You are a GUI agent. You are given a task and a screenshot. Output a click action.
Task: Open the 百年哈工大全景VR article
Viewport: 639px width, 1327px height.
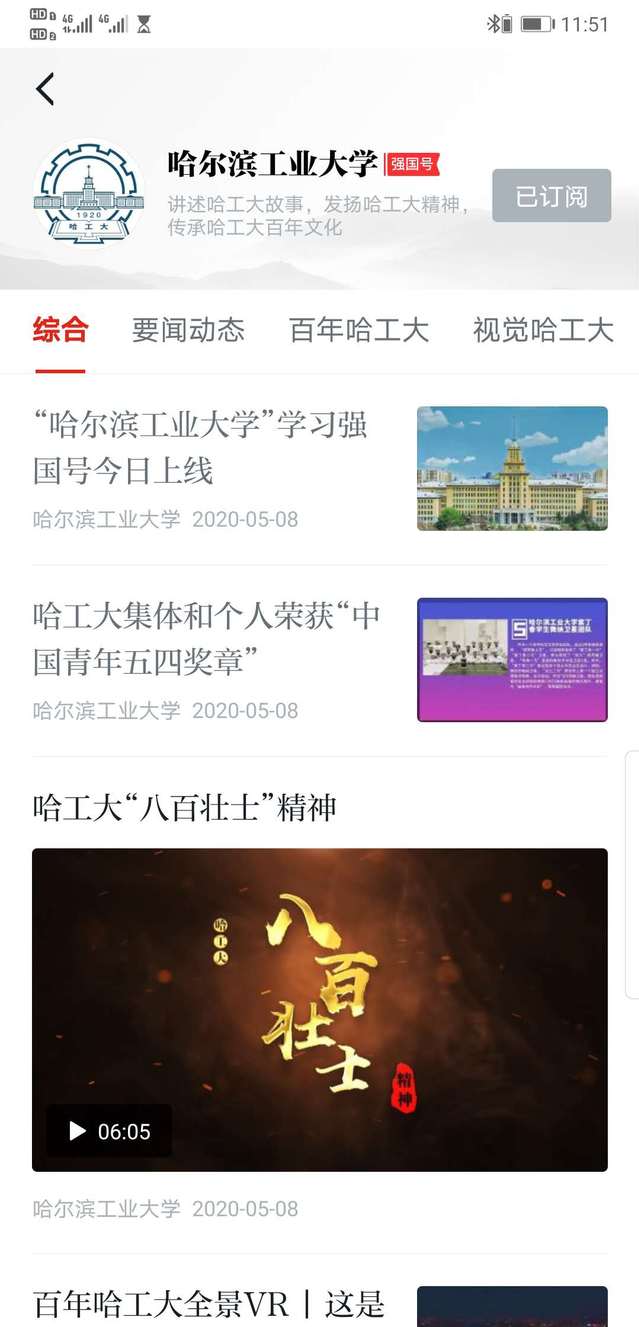(209, 1304)
